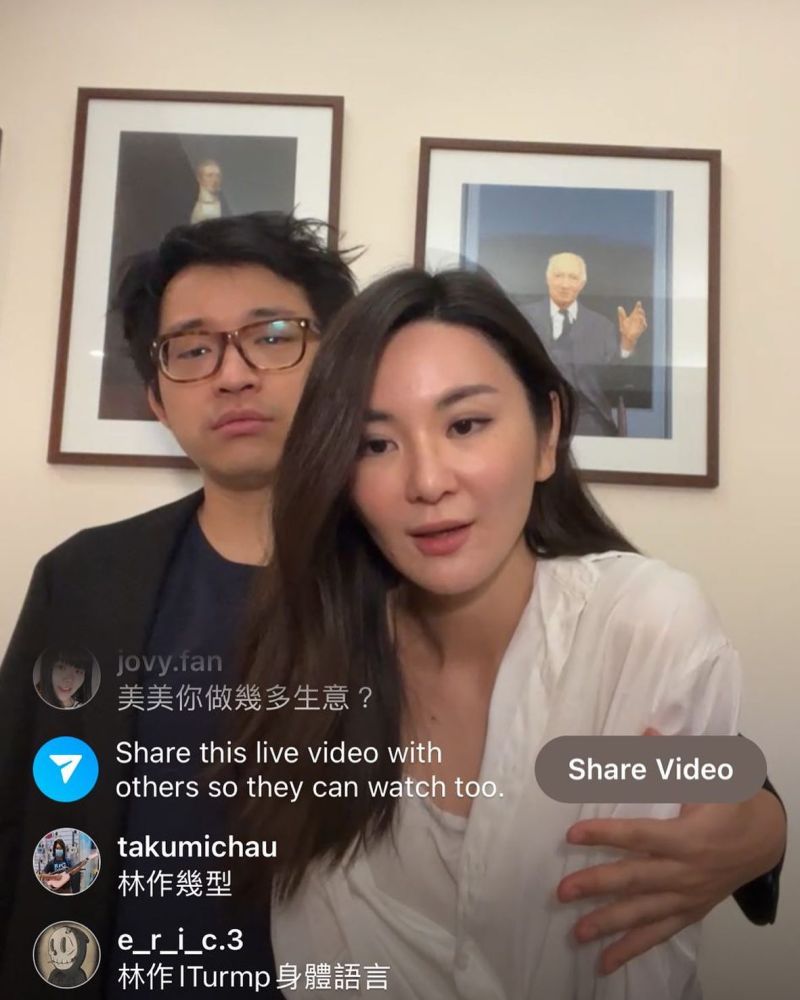Open takumichau's profile from the comments
Viewport: 800px width, 1000px height.
[66, 861]
